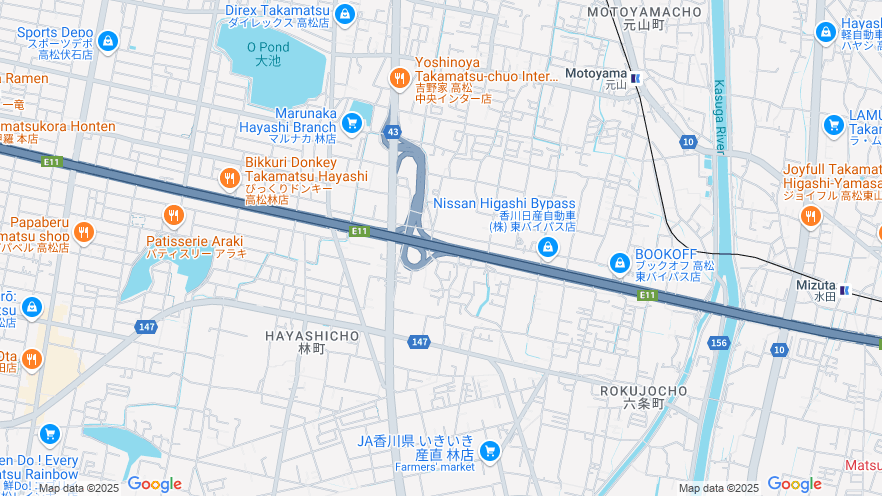Select the JA Farmers' market pin
The image size is (882, 496).
pos(489,451)
